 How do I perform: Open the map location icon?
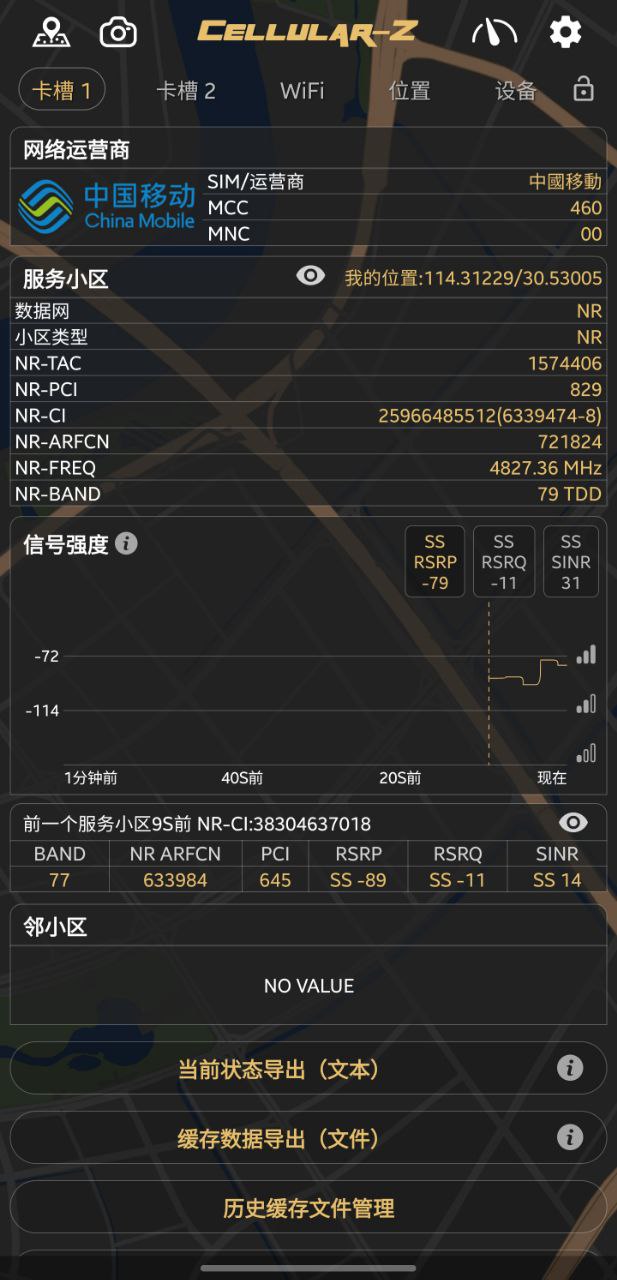tap(51, 33)
